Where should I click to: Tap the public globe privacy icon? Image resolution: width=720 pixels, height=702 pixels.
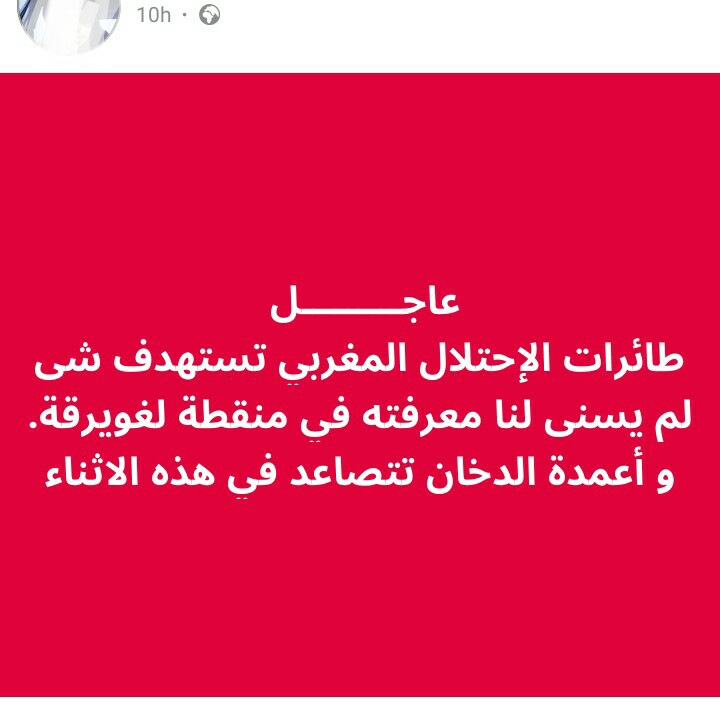coord(210,15)
